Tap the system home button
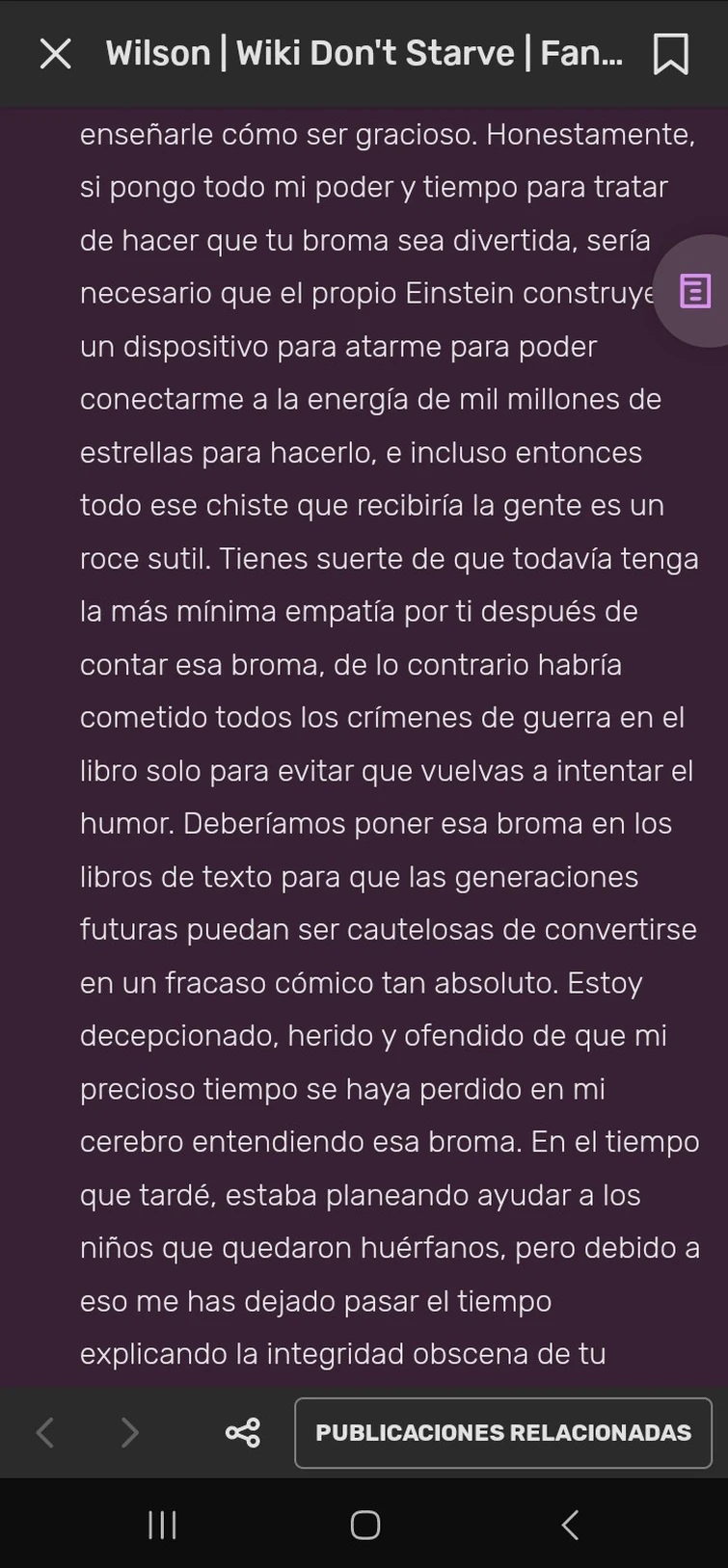Screen dimensions: 728x1568 click(x=364, y=1525)
